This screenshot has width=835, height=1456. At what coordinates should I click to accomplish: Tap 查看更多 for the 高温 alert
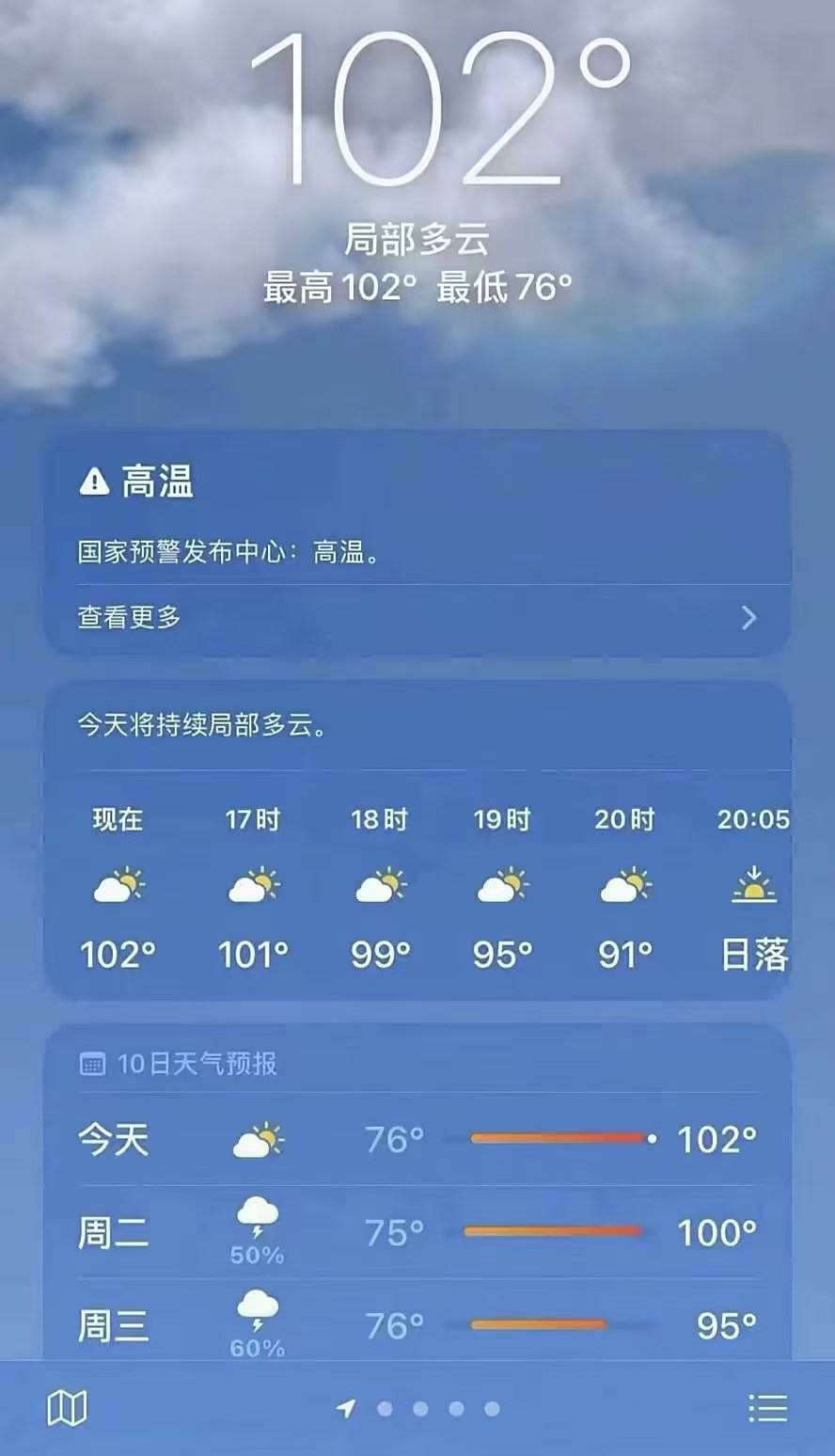pyautogui.click(x=416, y=618)
